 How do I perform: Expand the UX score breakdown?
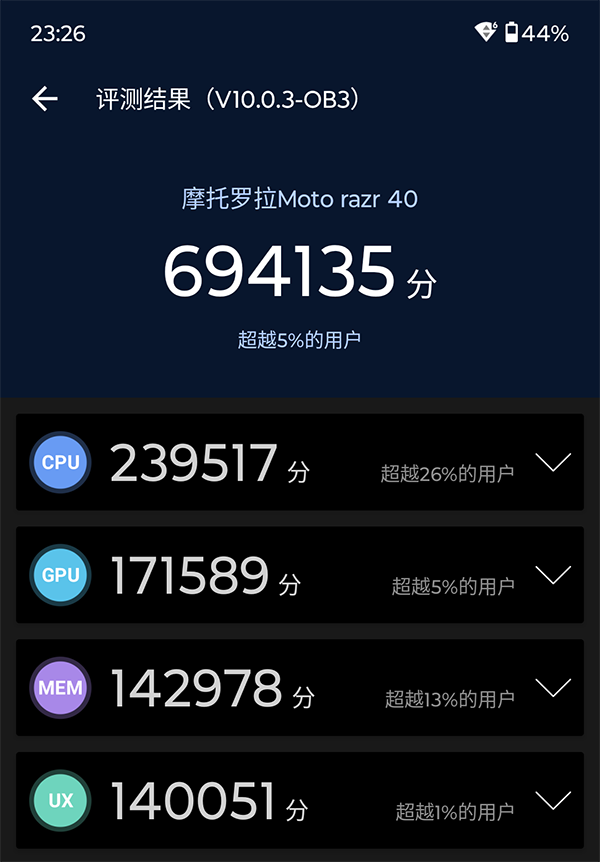(553, 800)
